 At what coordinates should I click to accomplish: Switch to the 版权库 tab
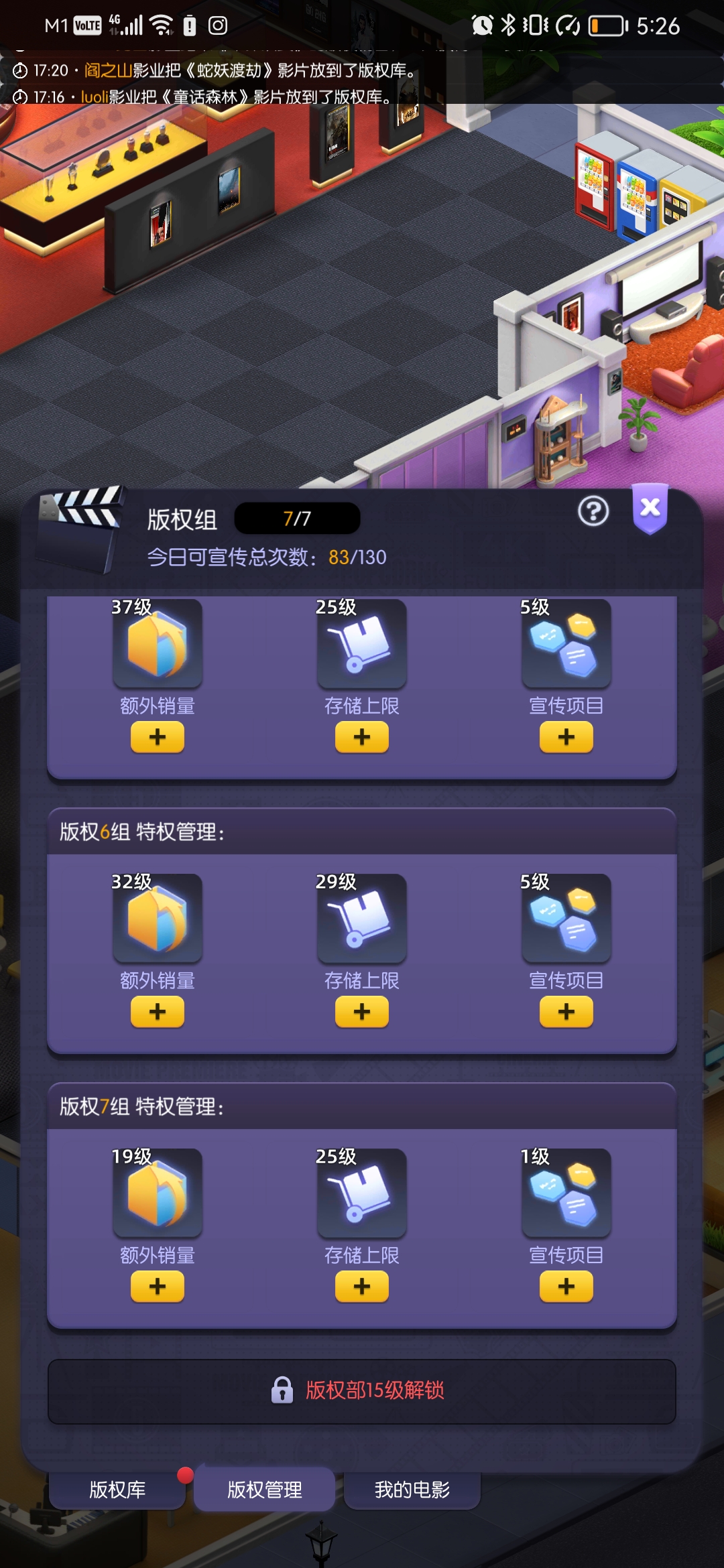(117, 1490)
